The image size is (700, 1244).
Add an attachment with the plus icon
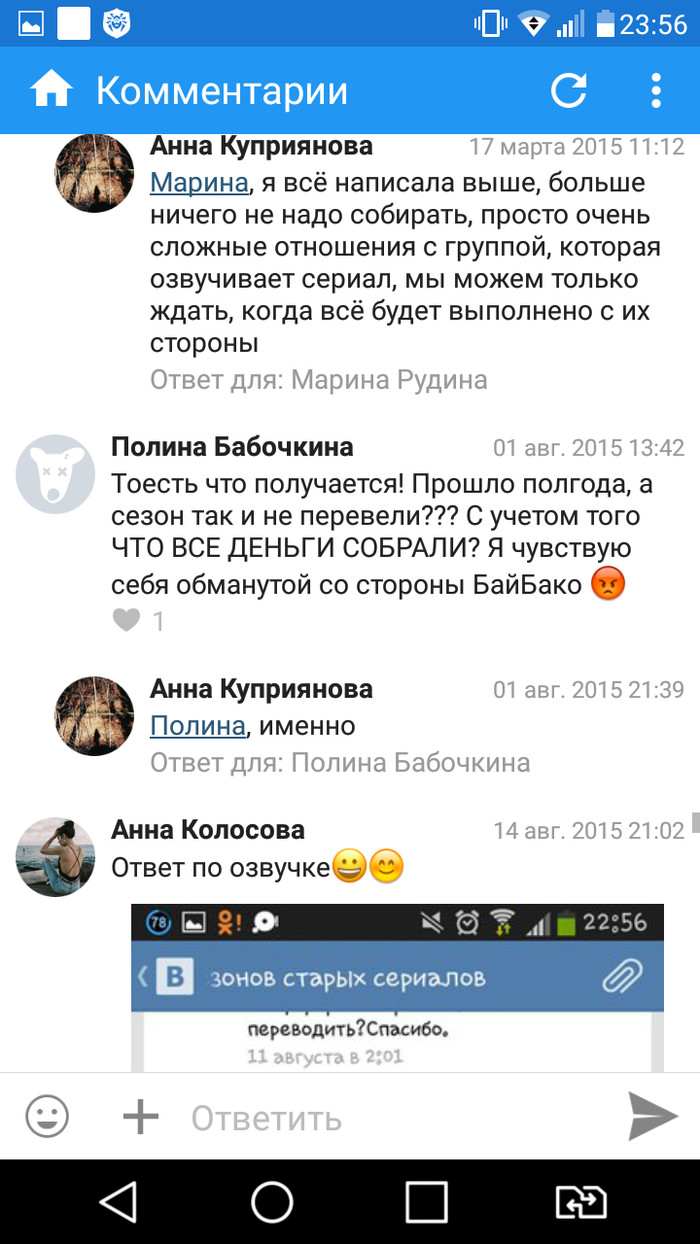pos(141,1116)
